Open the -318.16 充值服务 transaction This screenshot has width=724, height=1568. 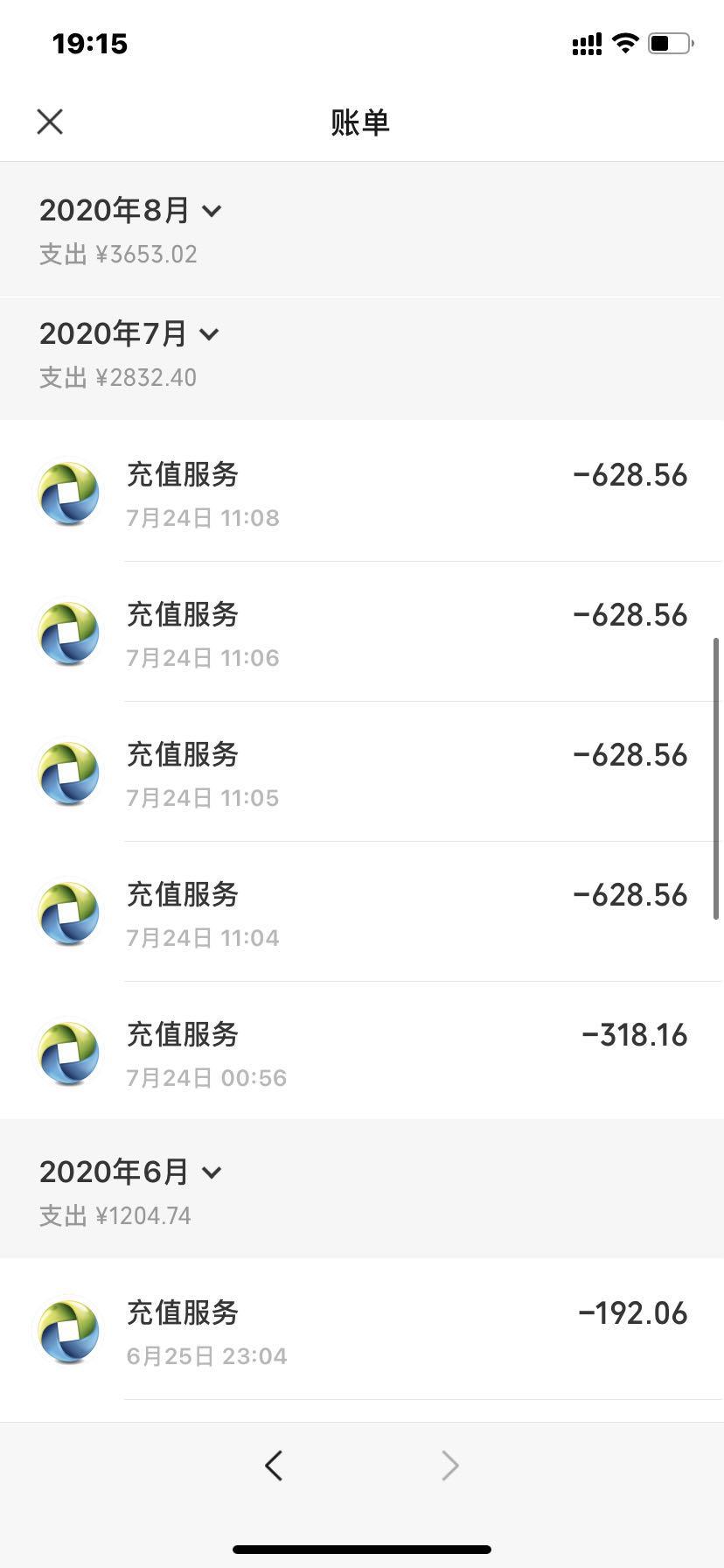pyautogui.click(x=362, y=1051)
